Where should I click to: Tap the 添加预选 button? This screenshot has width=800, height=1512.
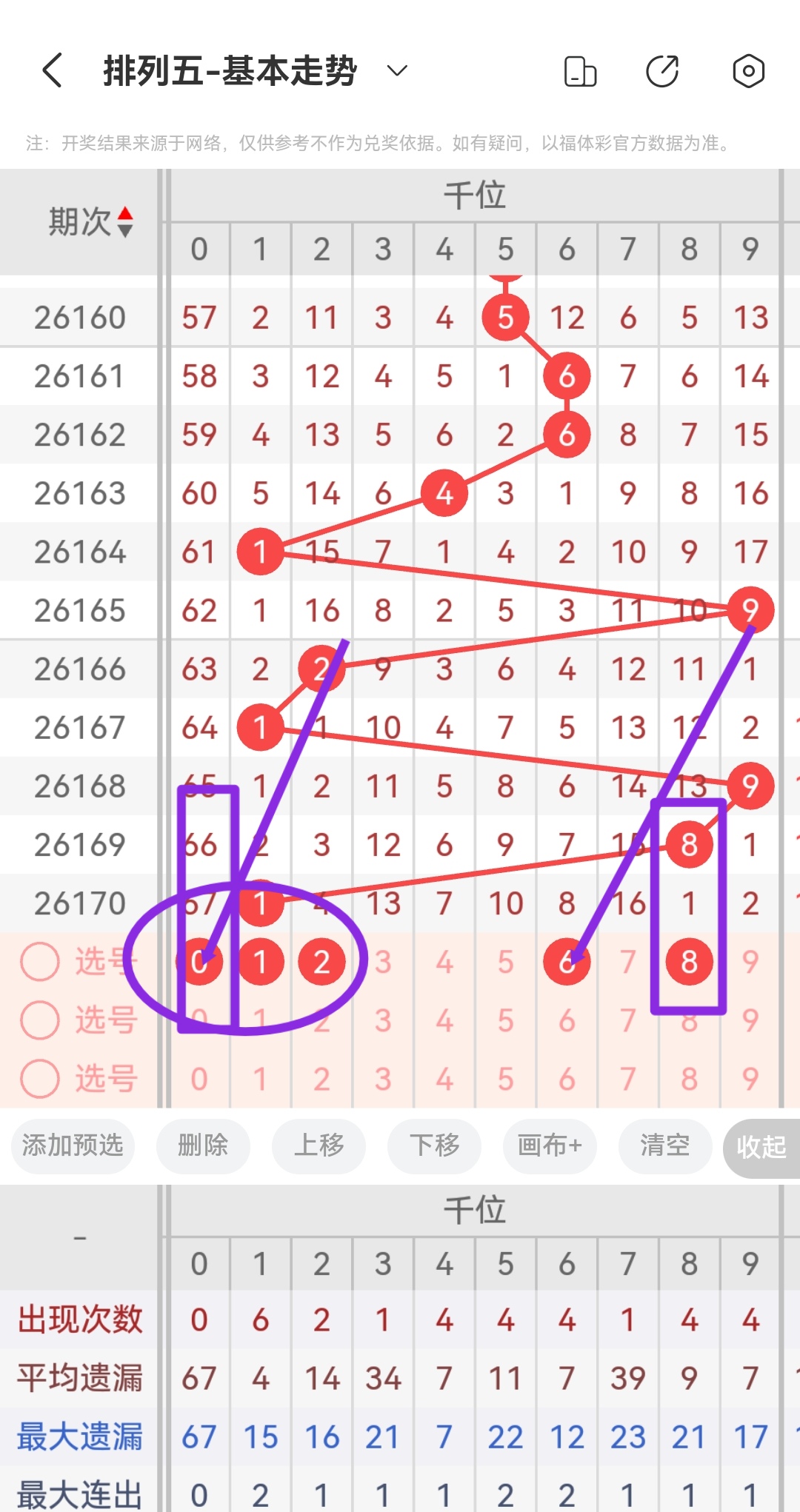tap(73, 1145)
